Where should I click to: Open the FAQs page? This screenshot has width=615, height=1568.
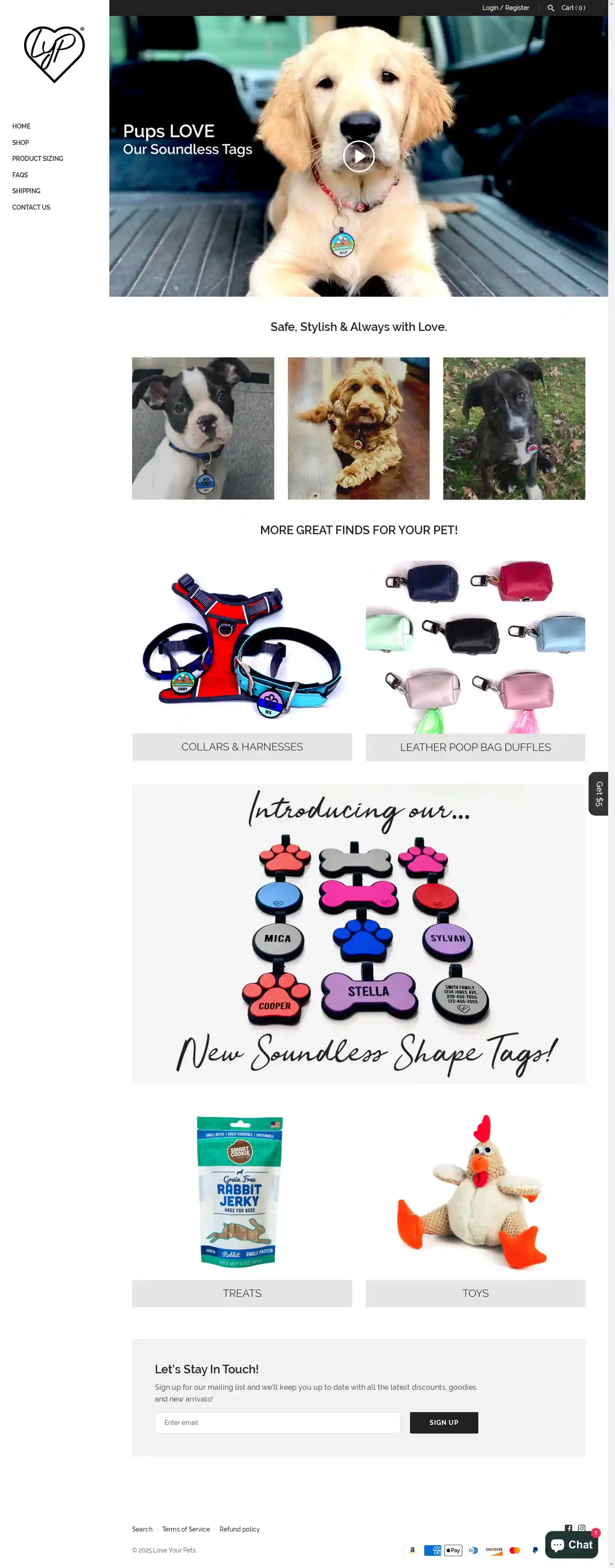point(20,175)
